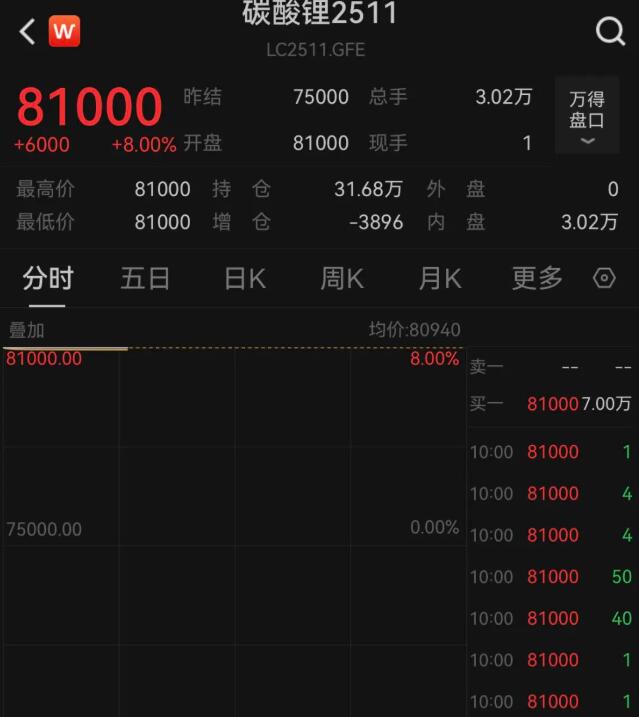Switch to the 五日 chart tab

click(x=145, y=278)
